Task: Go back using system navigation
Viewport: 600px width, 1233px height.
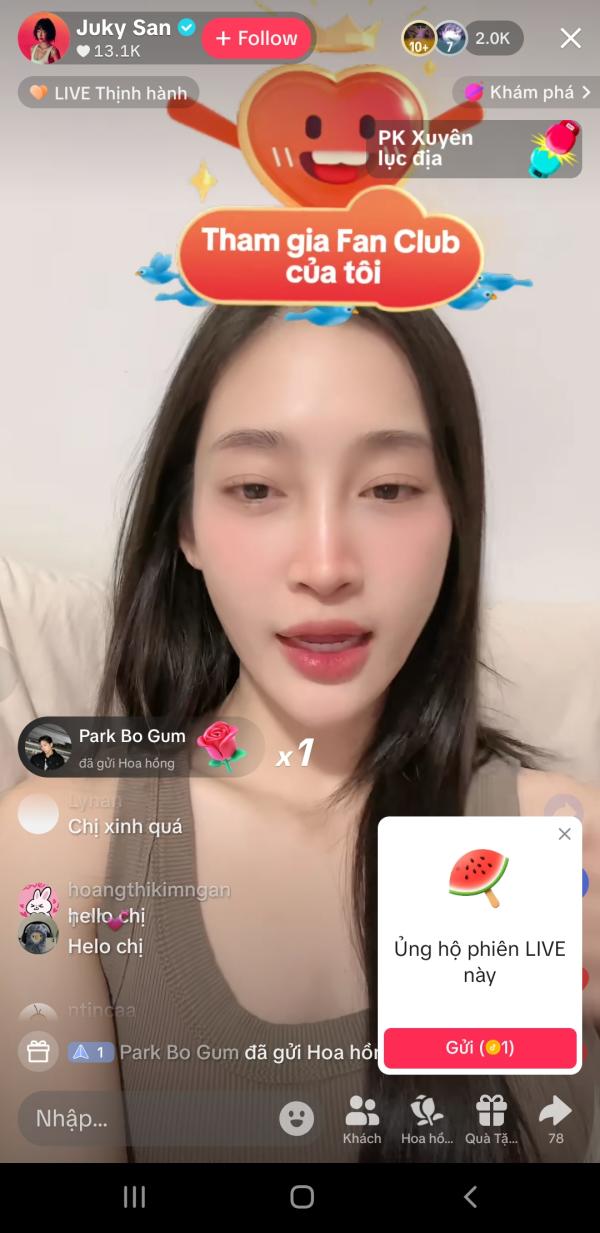Action: (470, 1197)
